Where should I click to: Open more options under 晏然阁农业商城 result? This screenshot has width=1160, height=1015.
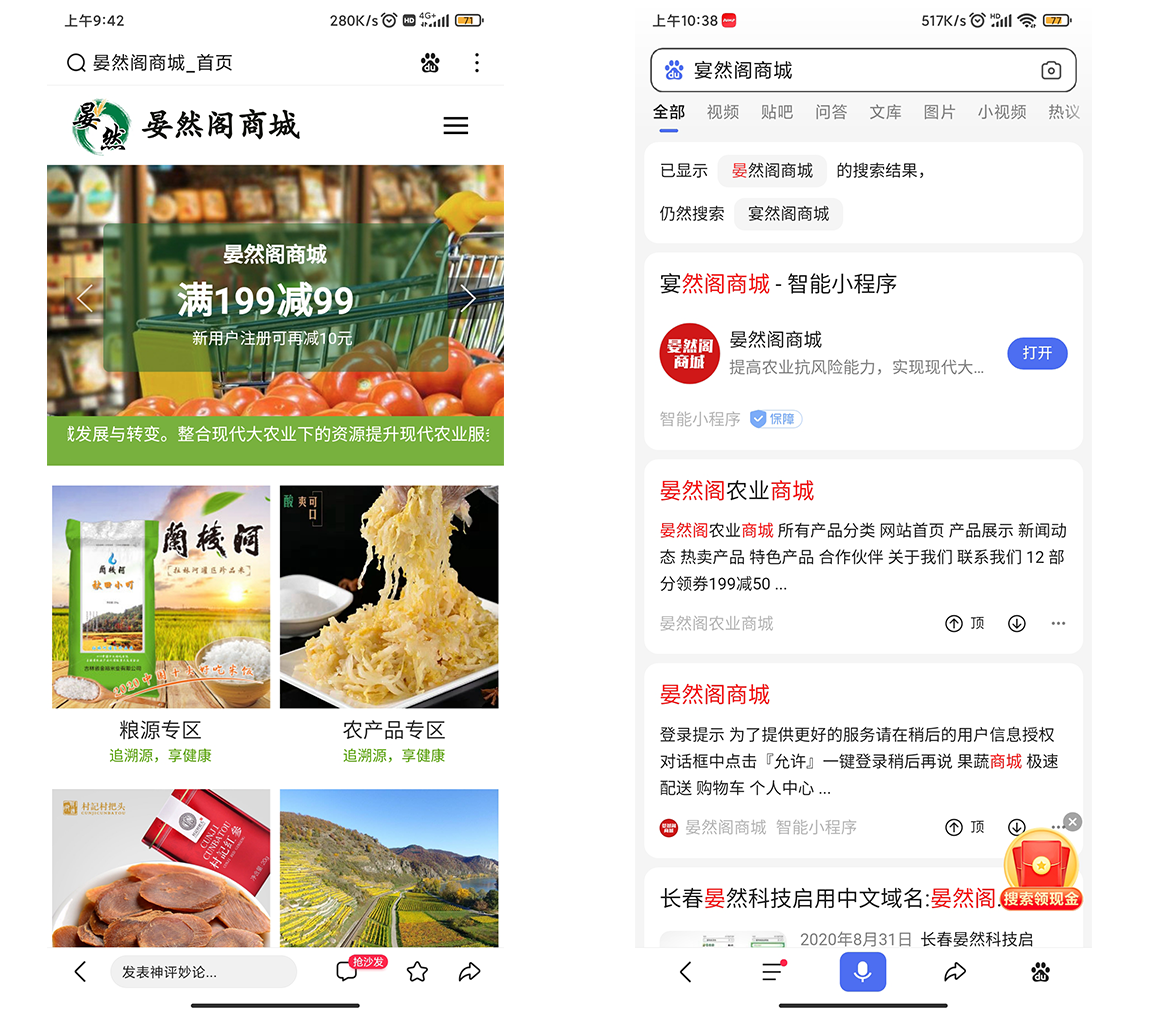click(1058, 624)
